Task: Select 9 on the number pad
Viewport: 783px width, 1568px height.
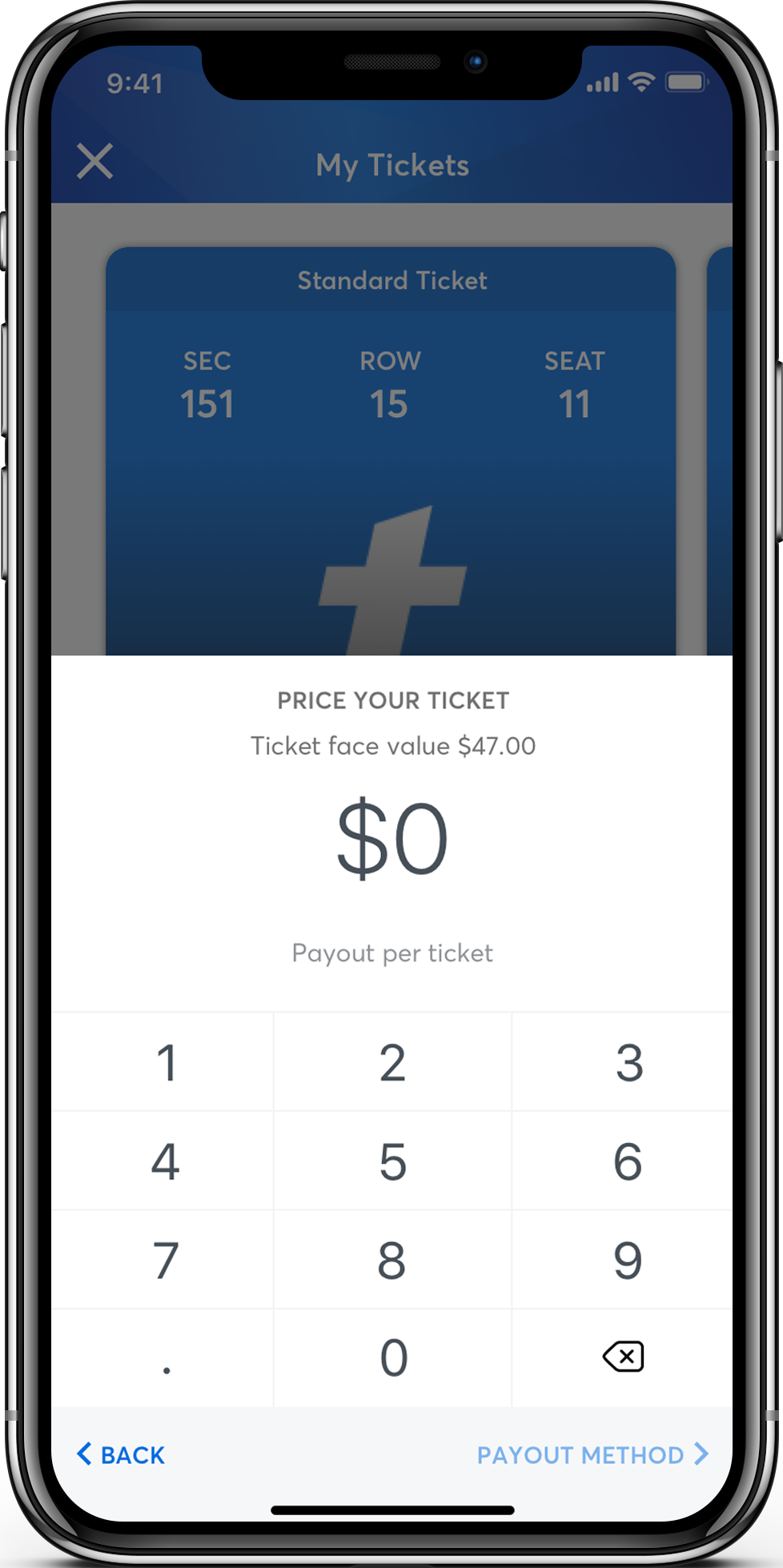Action: click(629, 1261)
